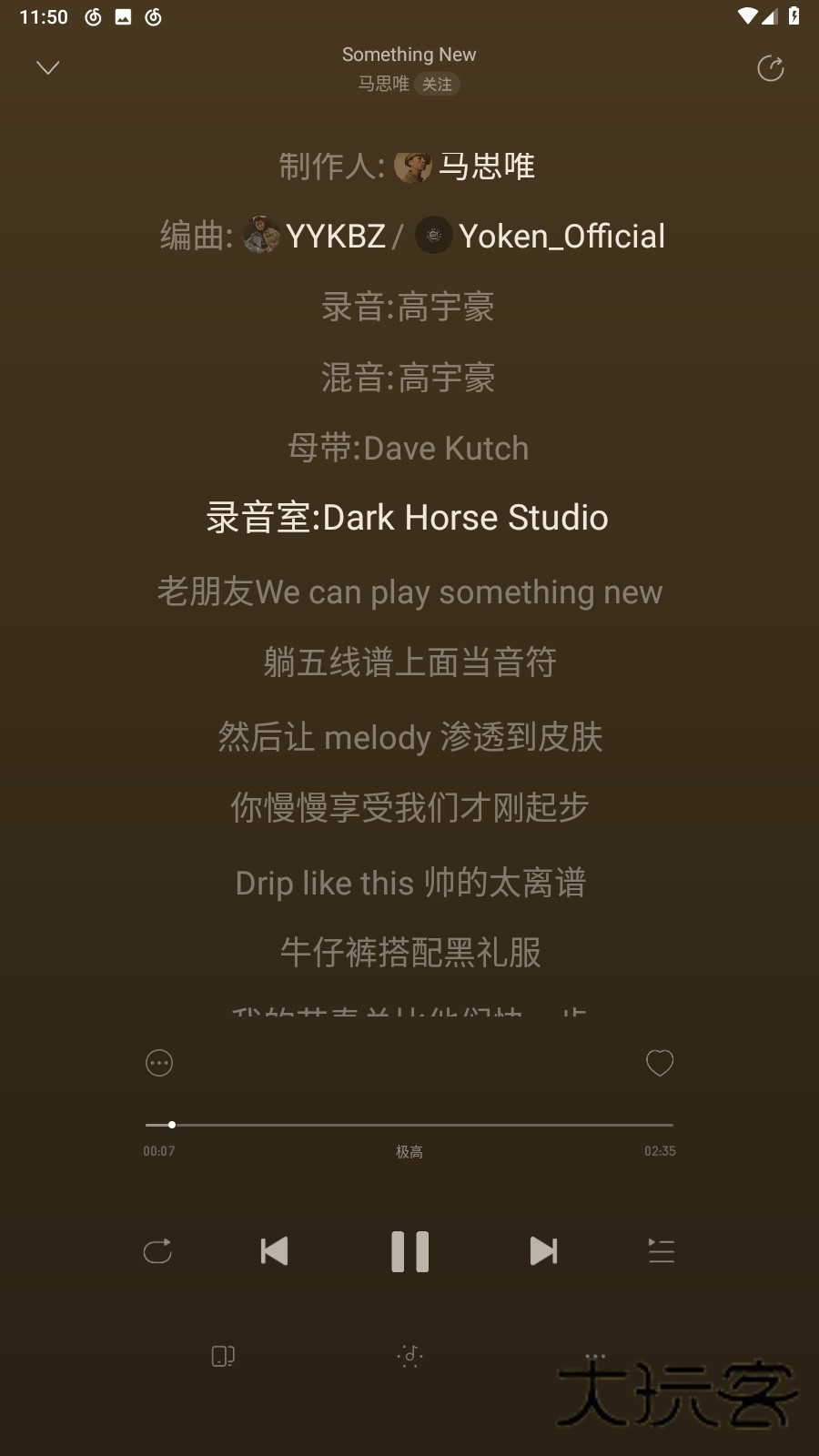This screenshot has width=819, height=1456.
Task: Open the mood bubble icon left of the progress bar
Action: tap(158, 1063)
